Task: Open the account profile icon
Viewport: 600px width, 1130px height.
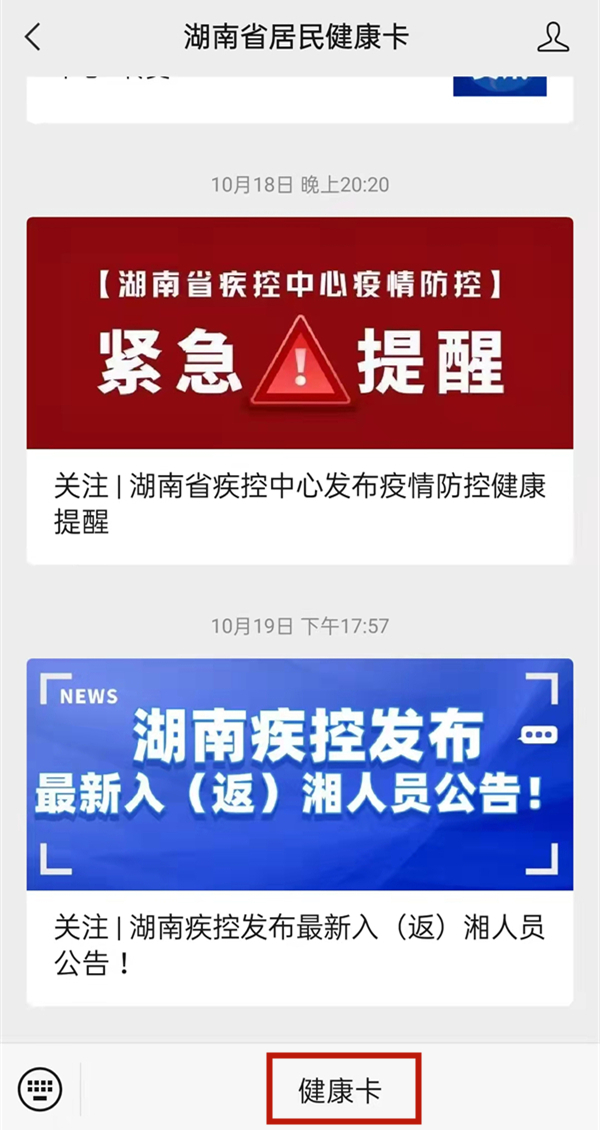Action: pyautogui.click(x=552, y=38)
